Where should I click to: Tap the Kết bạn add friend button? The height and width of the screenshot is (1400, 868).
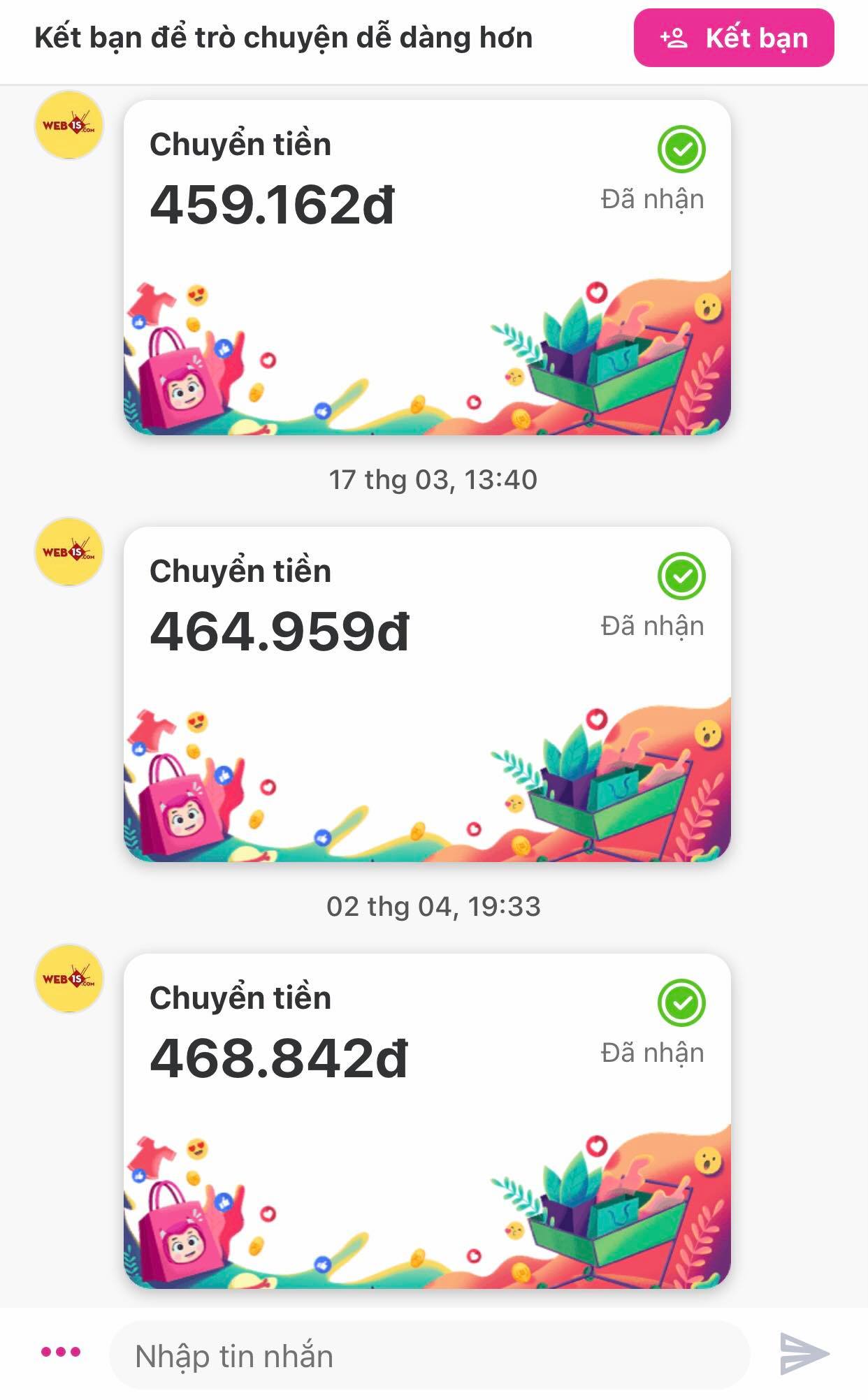pyautogui.click(x=733, y=38)
